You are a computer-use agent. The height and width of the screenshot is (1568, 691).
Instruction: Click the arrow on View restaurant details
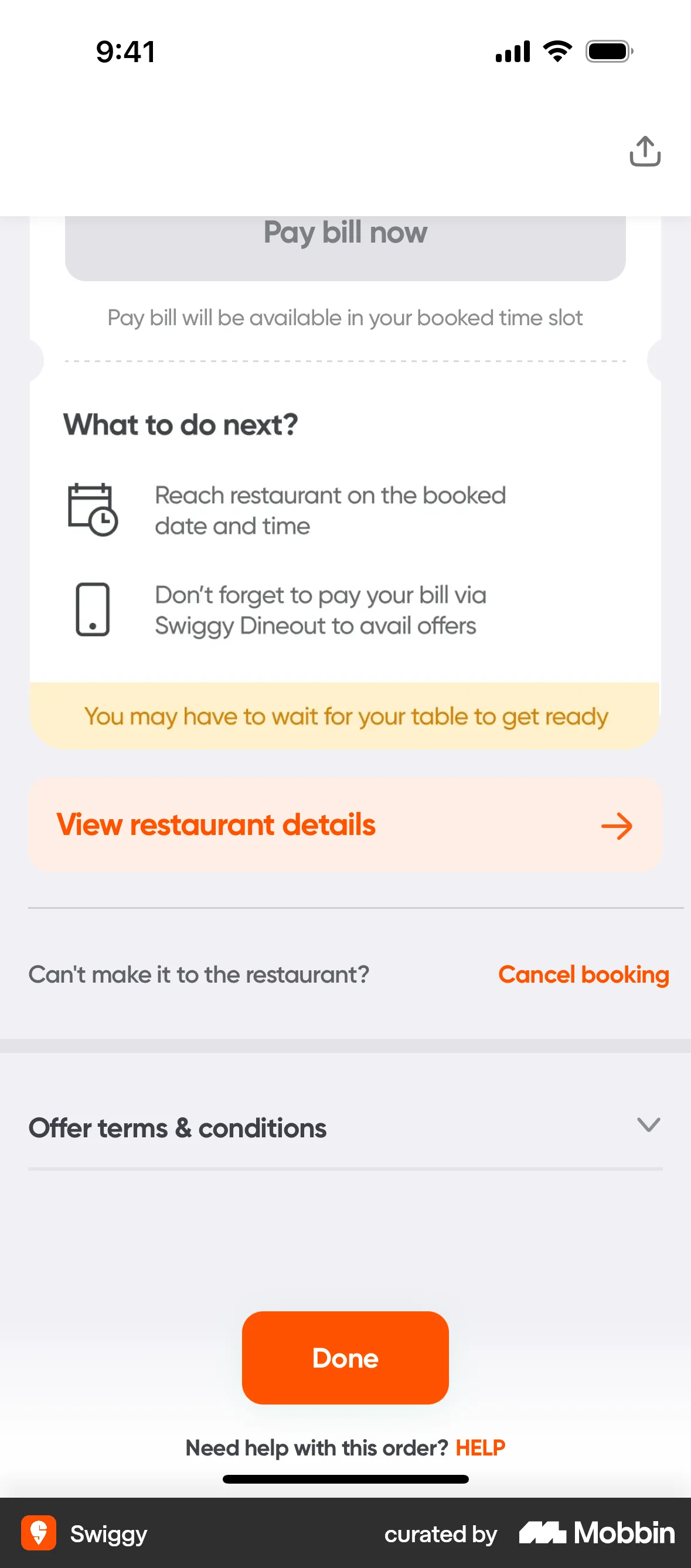pos(616,826)
